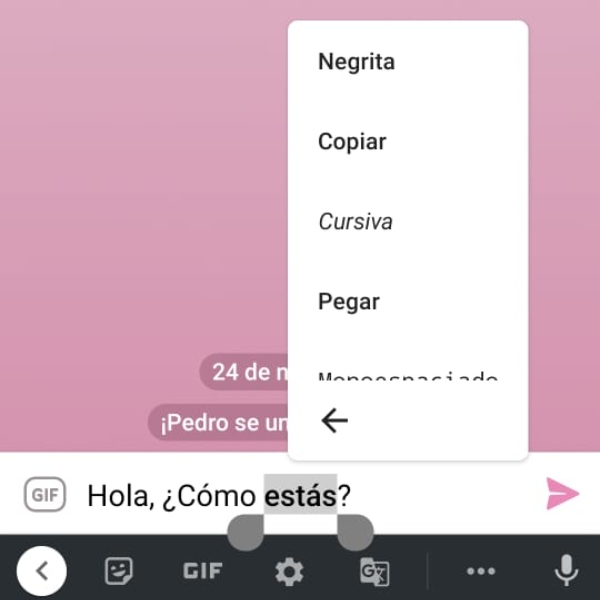Open the GIF picker beside the message field
The width and height of the screenshot is (600, 600).
click(45, 494)
